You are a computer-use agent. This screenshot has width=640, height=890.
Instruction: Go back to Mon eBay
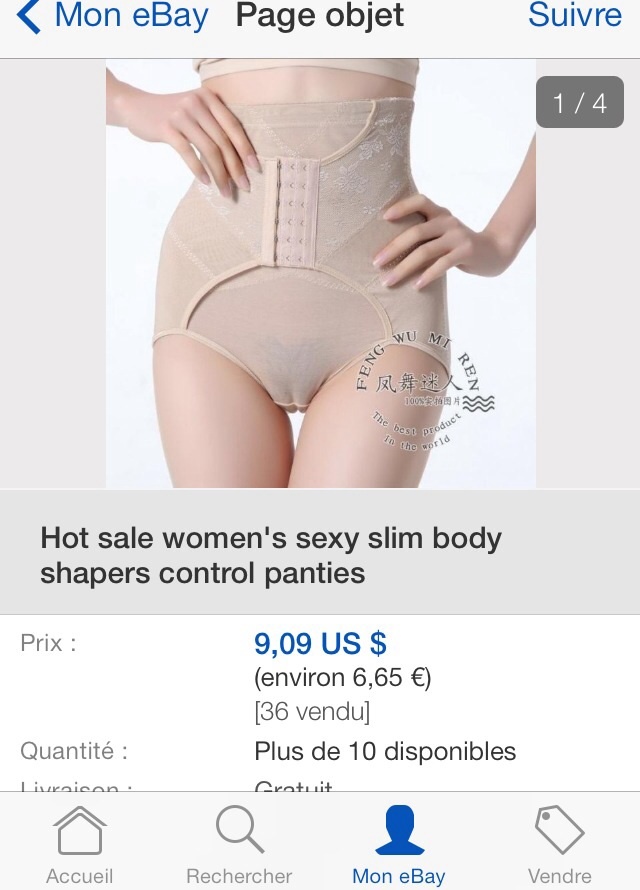[112, 17]
